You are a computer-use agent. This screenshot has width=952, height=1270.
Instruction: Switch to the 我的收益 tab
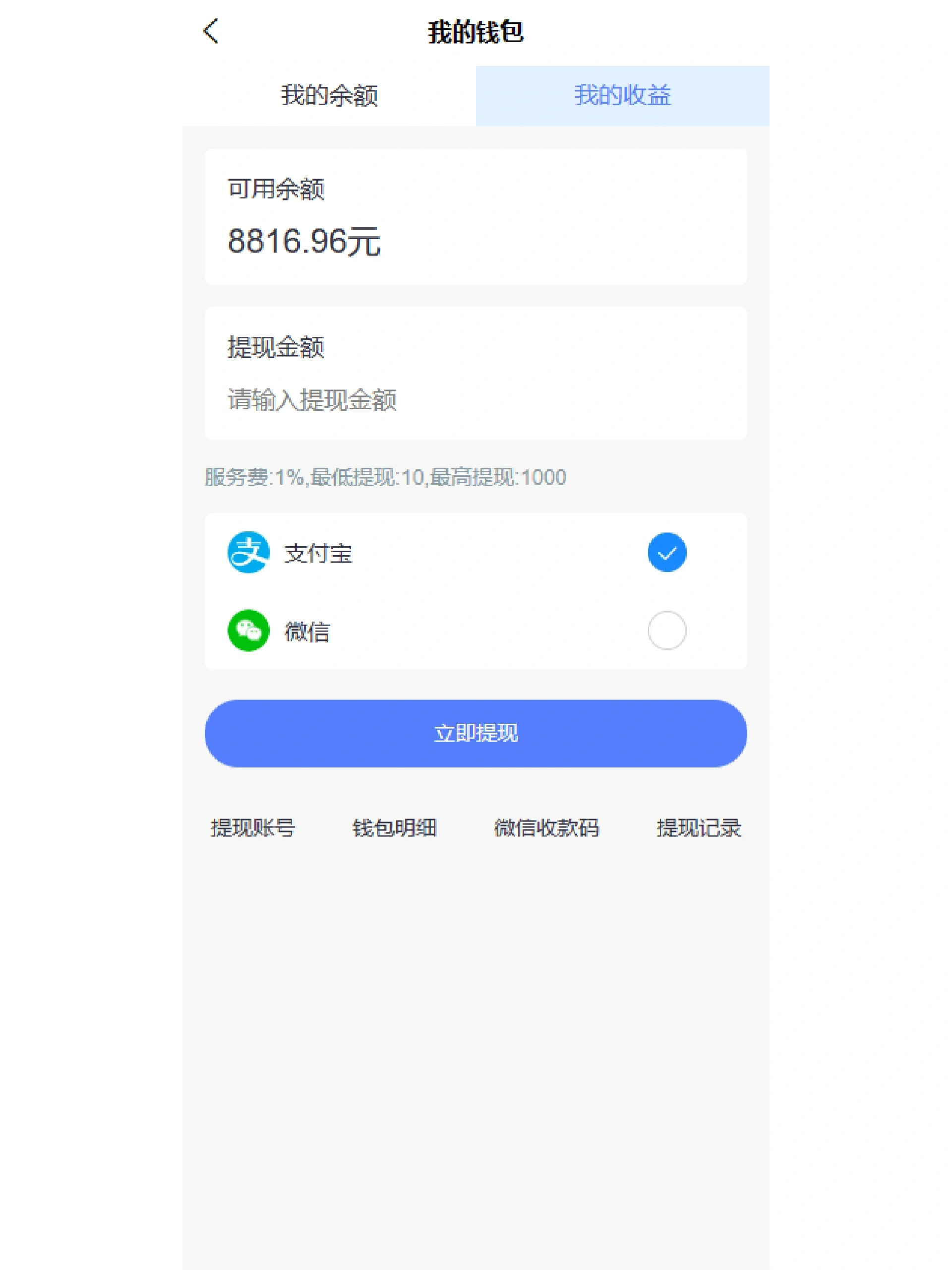click(622, 95)
